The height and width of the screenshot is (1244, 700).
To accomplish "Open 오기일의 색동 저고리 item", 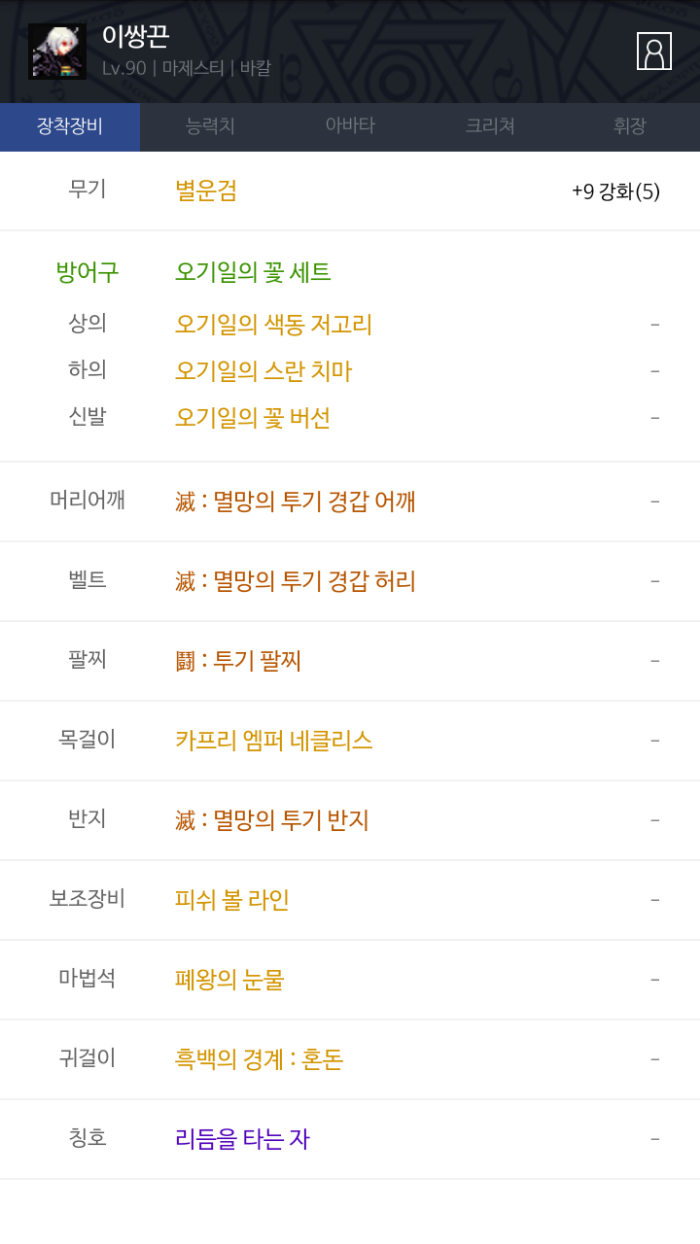I will pyautogui.click(x=273, y=324).
